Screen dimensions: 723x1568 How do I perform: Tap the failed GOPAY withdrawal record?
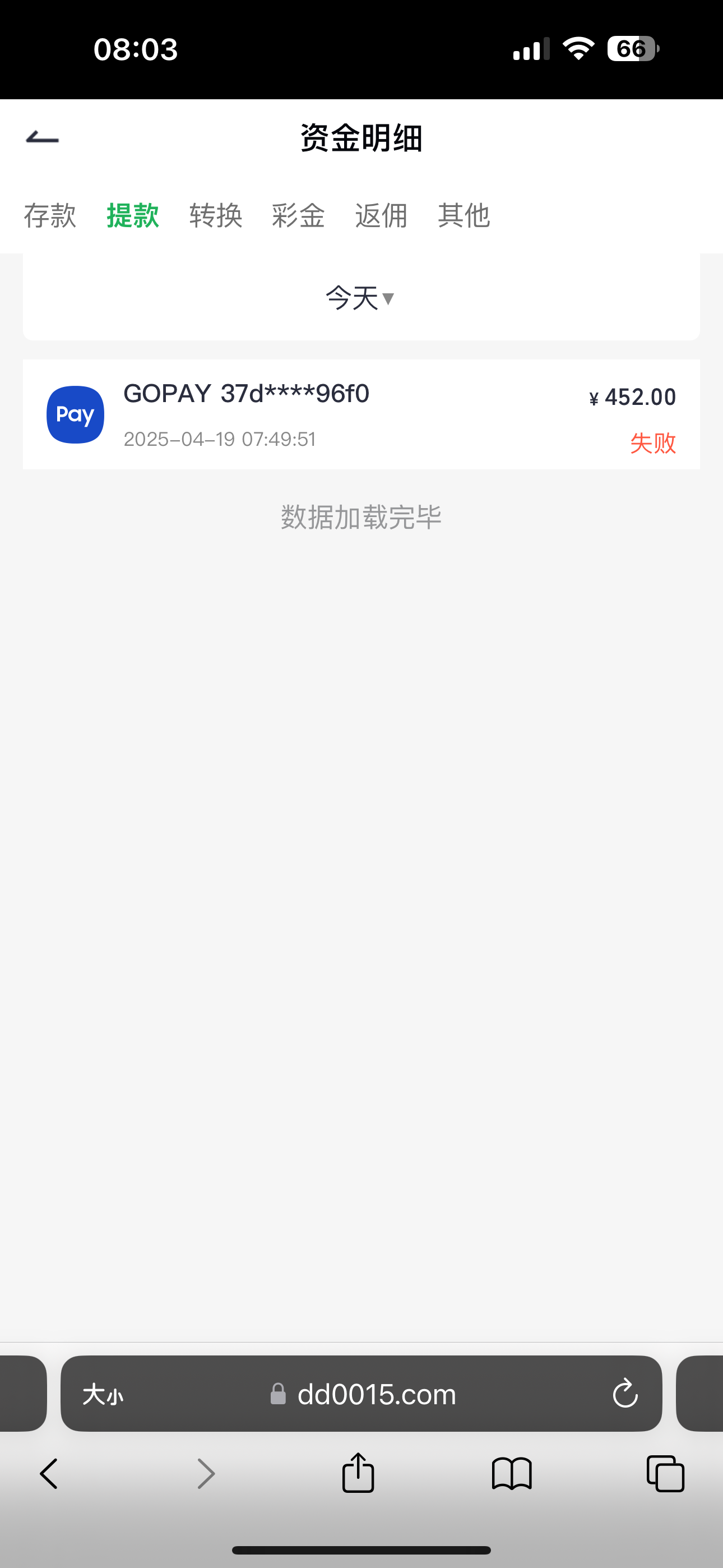coord(361,414)
